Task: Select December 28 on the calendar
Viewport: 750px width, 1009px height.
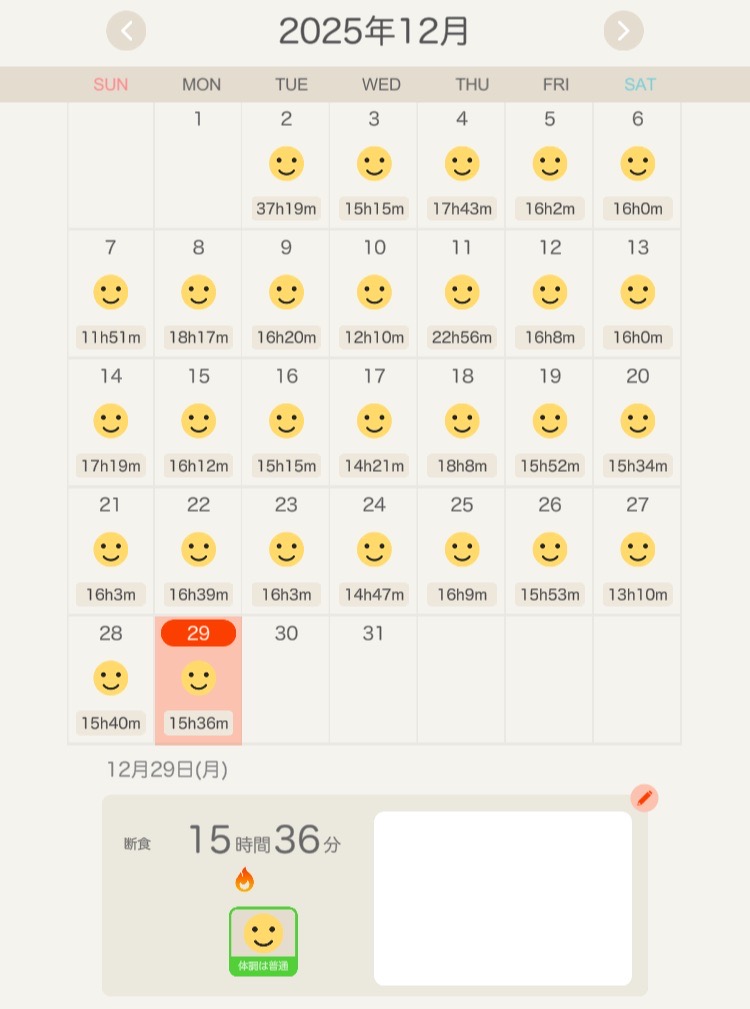Action: 111,679
